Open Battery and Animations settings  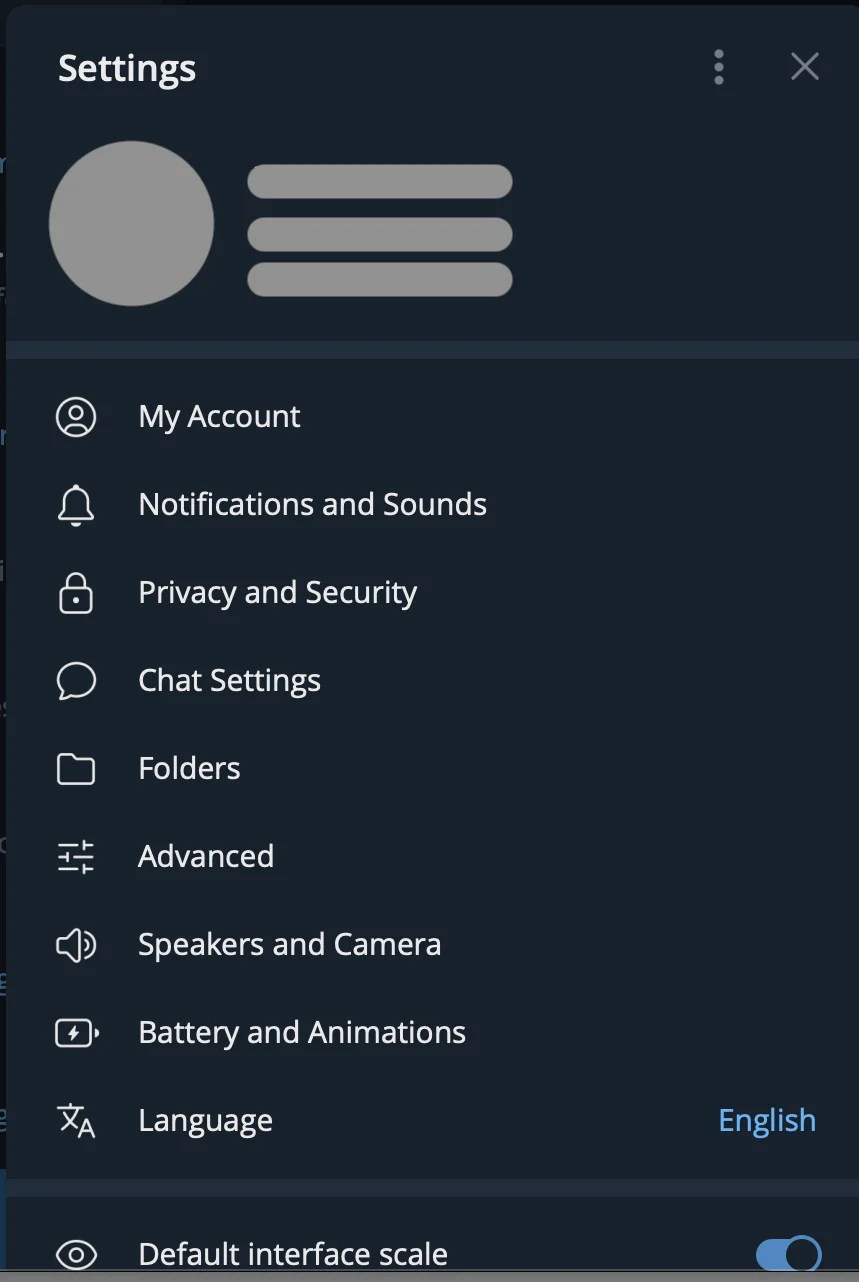click(x=301, y=1032)
